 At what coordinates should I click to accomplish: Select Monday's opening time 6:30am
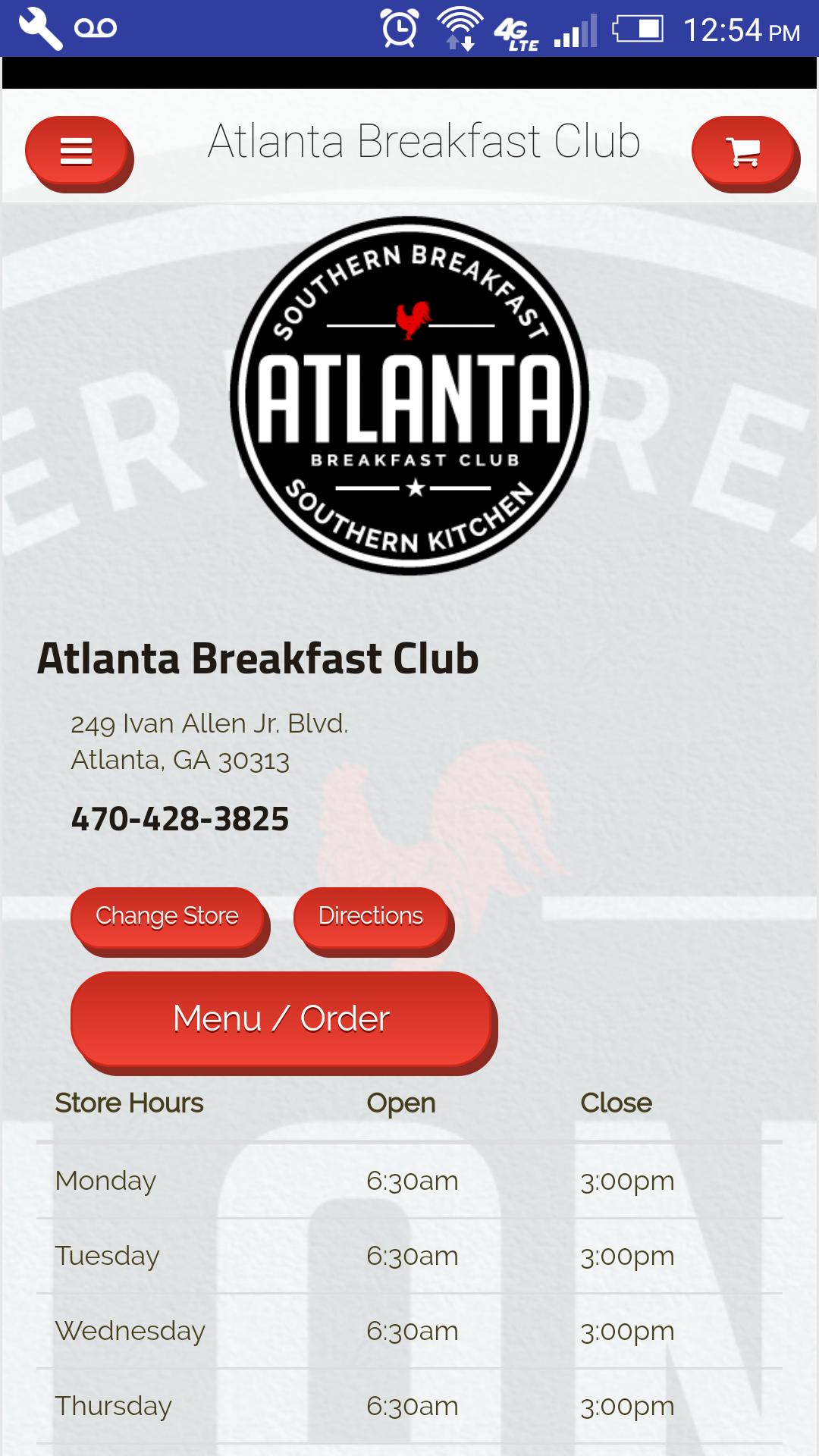tap(413, 1181)
